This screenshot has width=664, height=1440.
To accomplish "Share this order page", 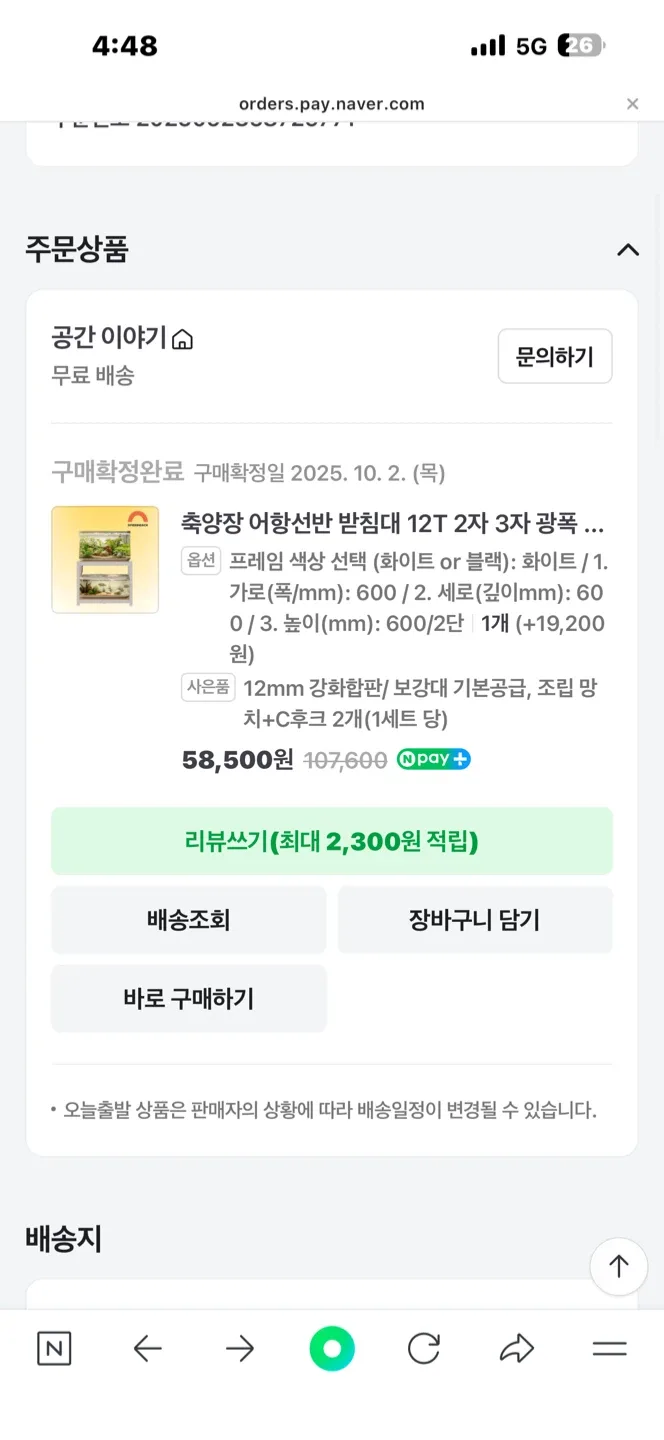I will pos(516,1349).
